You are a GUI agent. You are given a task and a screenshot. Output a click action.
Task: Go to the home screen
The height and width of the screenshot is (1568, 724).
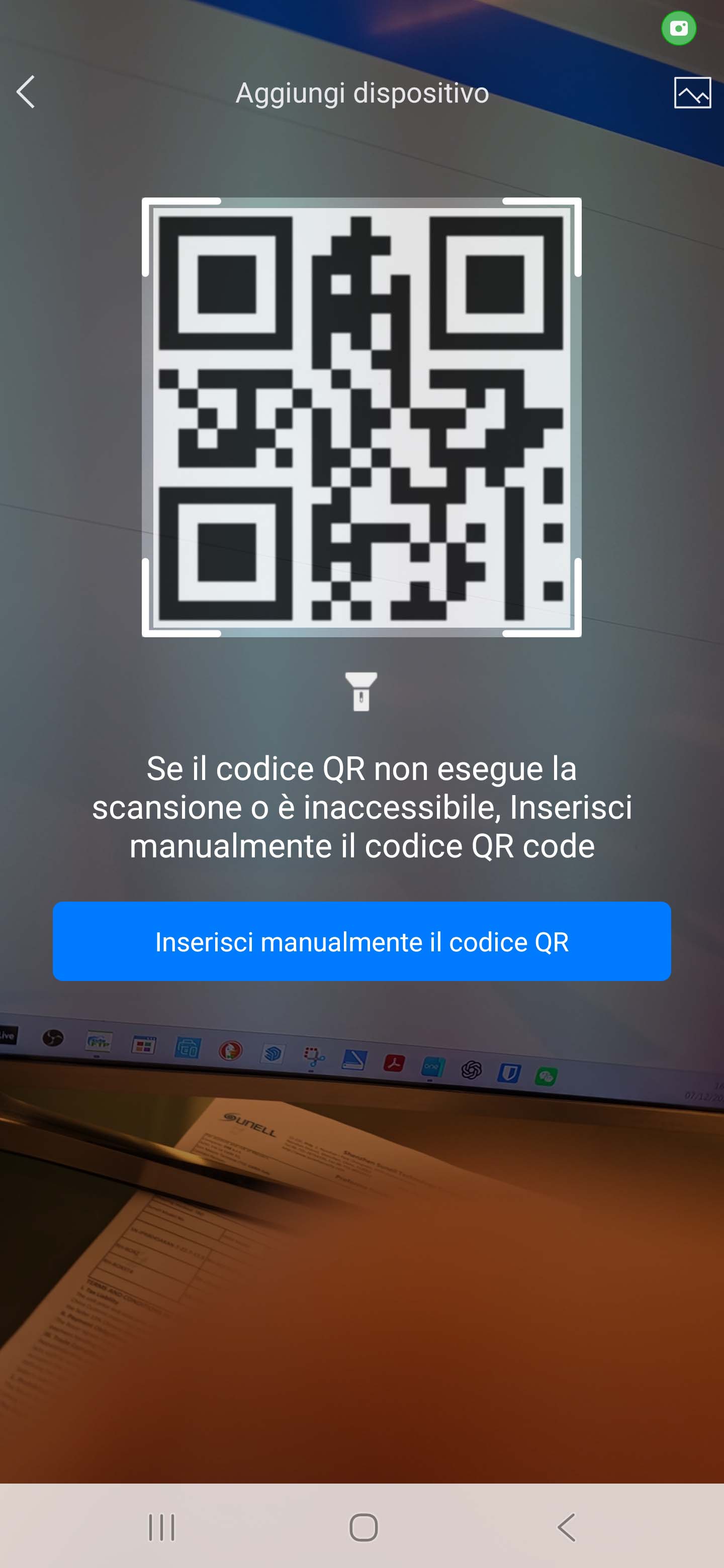click(x=363, y=1527)
